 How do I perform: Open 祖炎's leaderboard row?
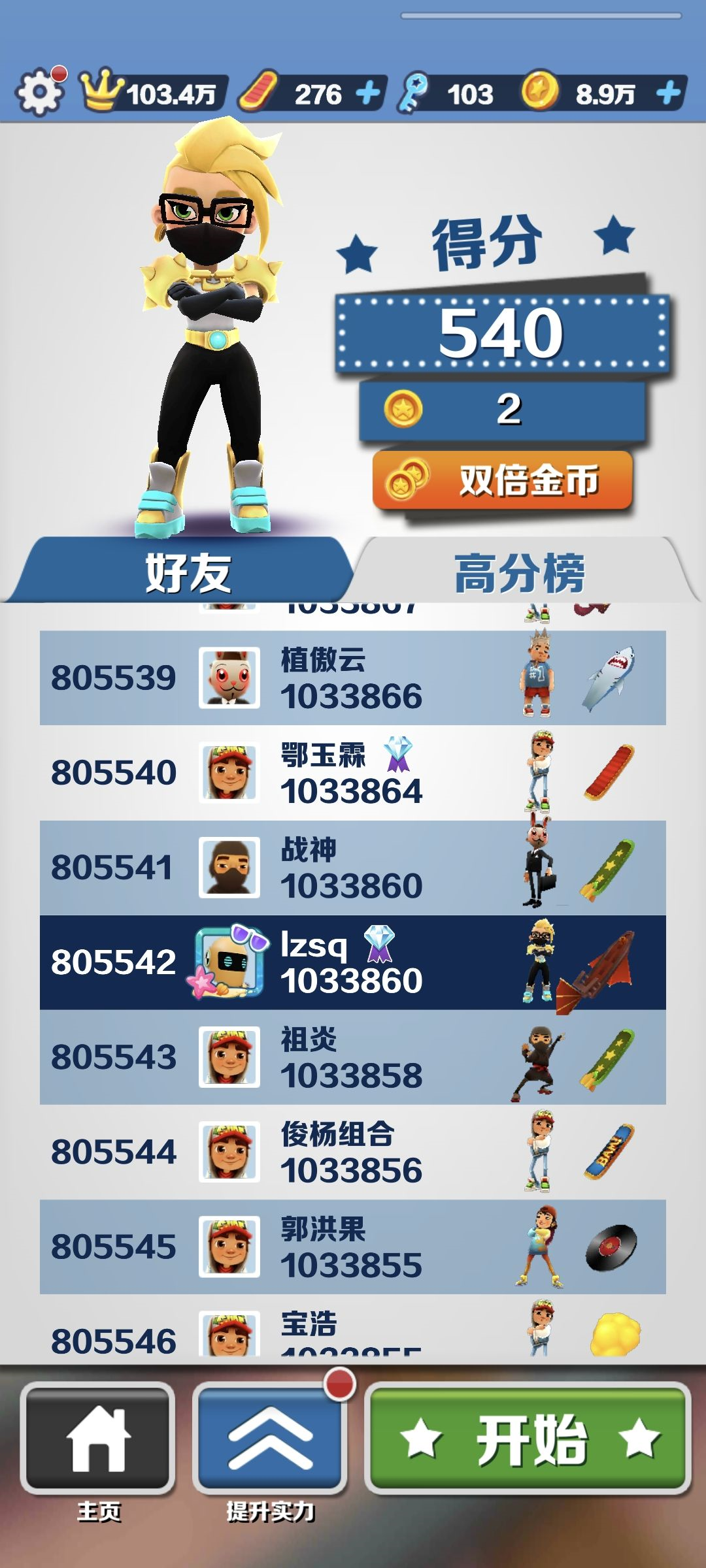(353, 1056)
